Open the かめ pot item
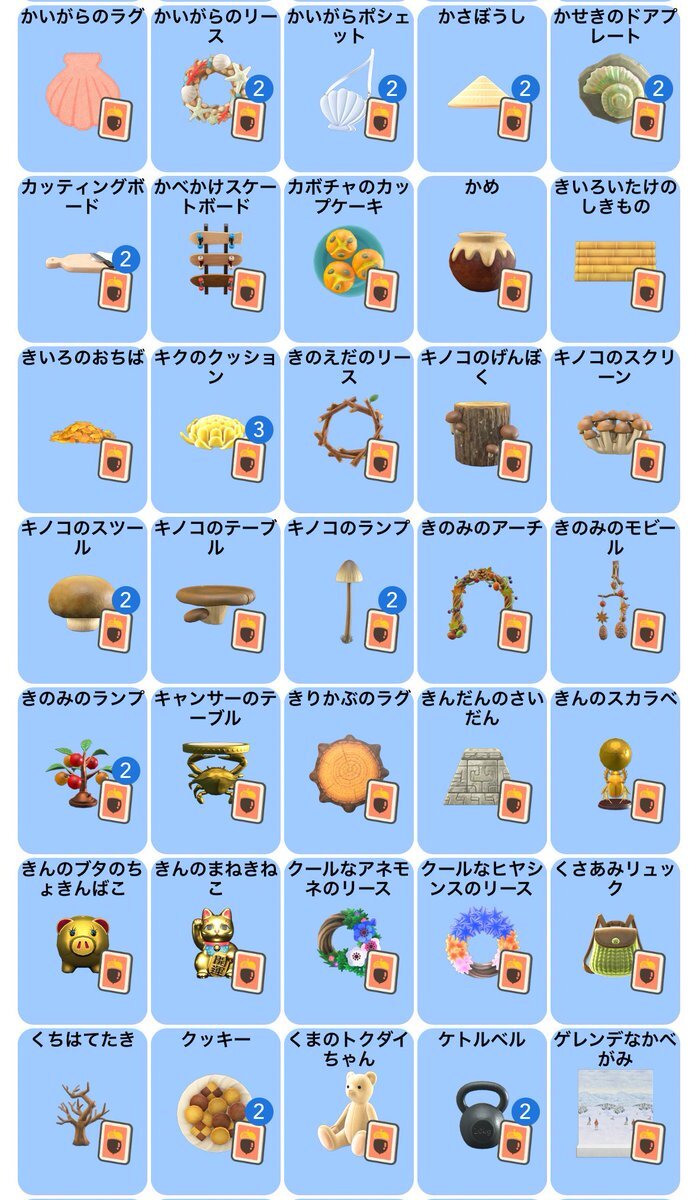The image size is (698, 1200). tap(481, 260)
